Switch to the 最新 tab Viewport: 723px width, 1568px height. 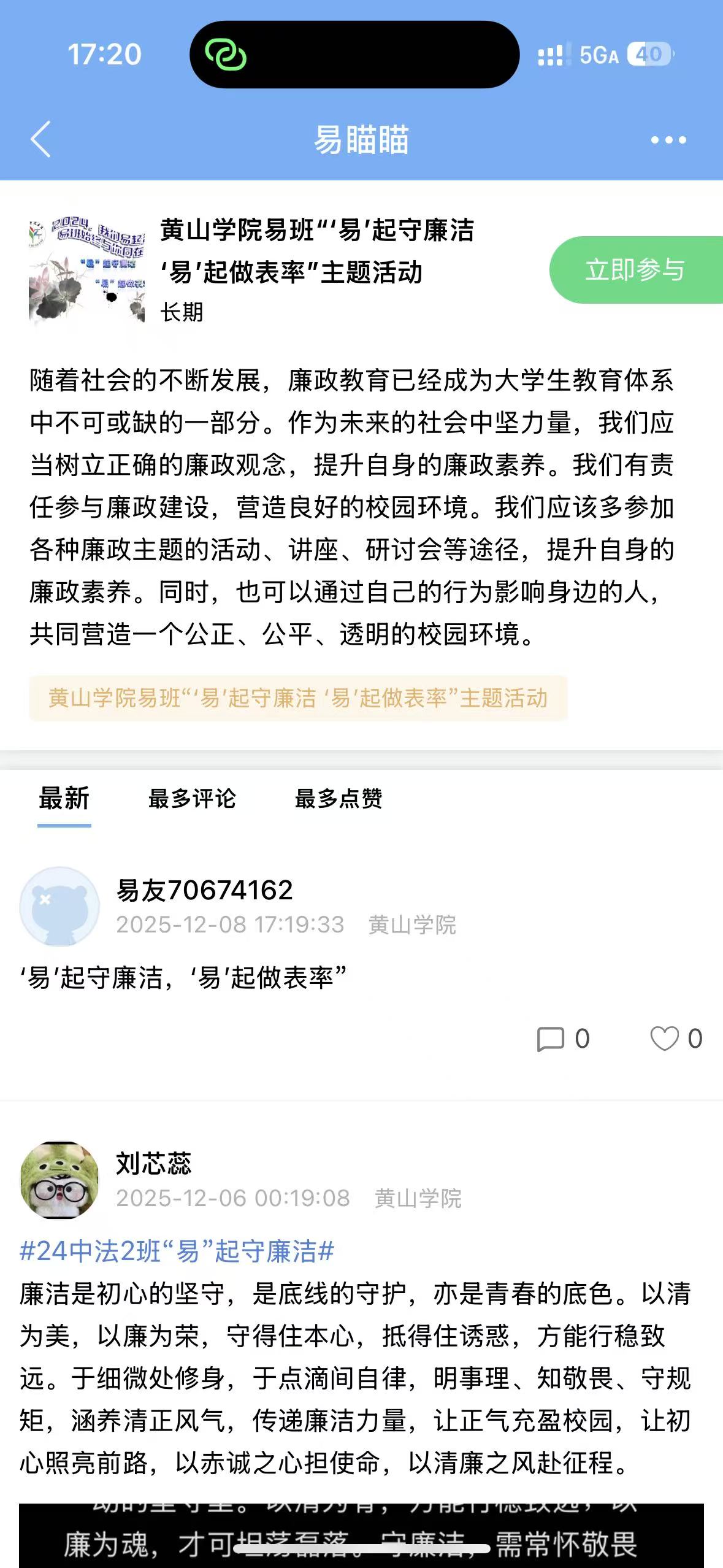pyautogui.click(x=64, y=799)
